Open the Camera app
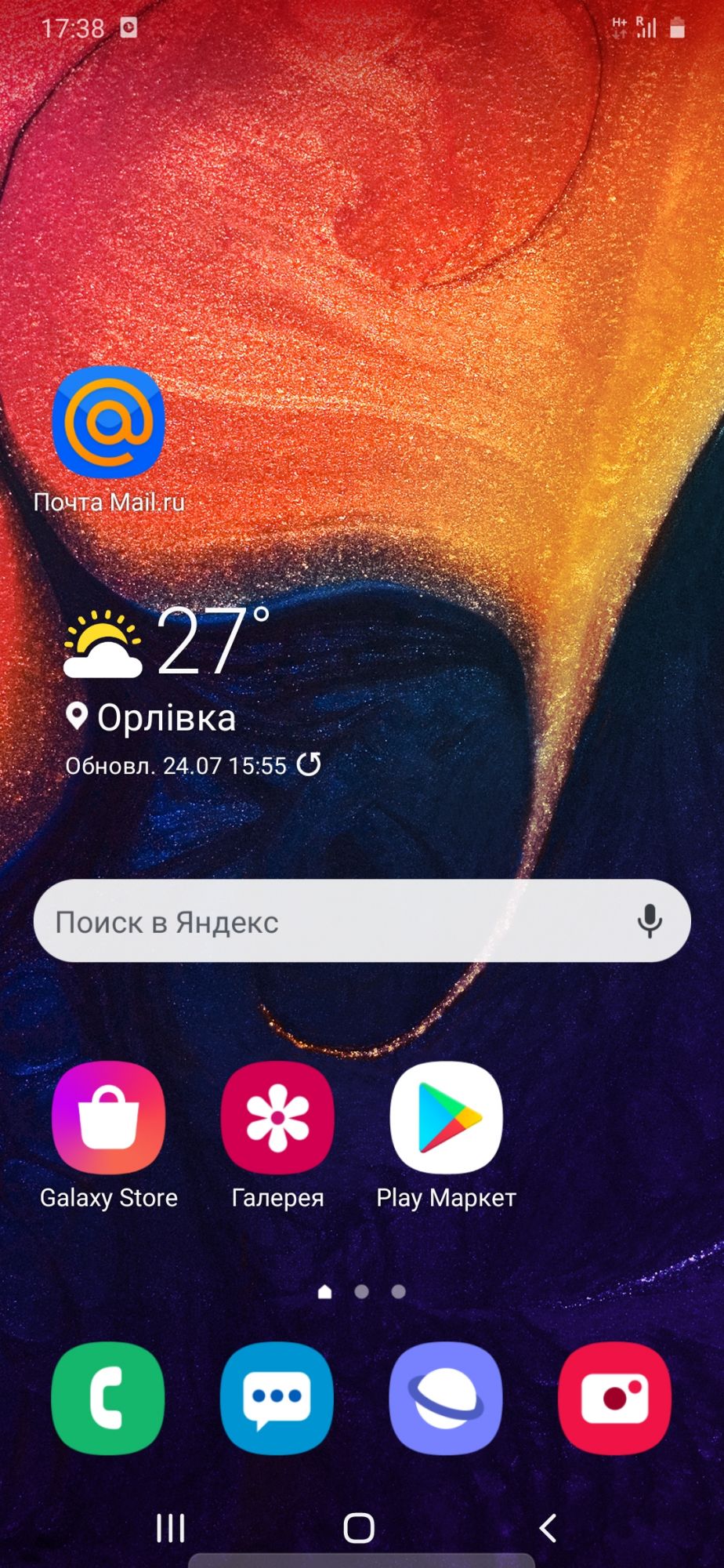 point(614,1398)
